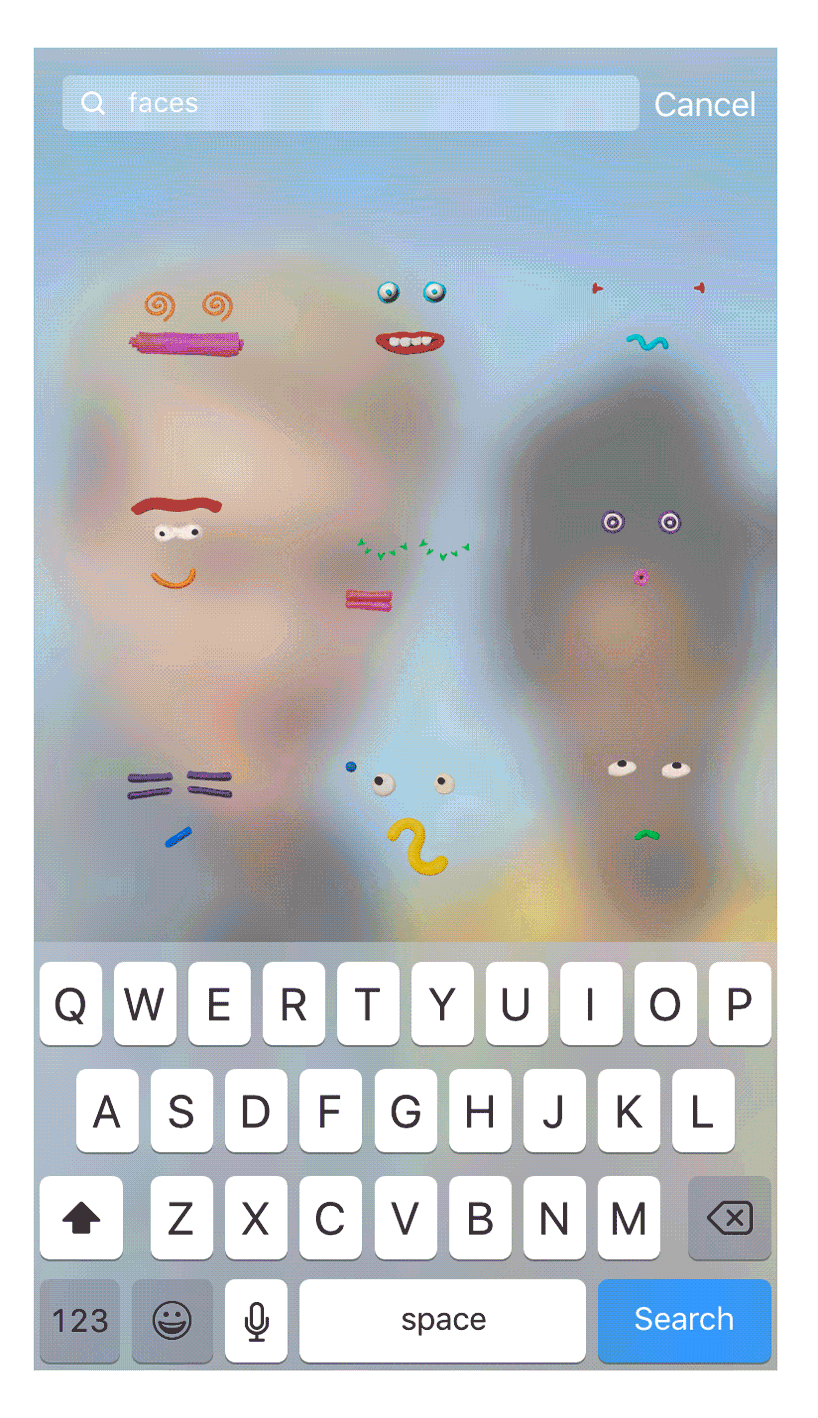This screenshot has height=1418, width=818.
Task: Select the red unibrow orange smile face
Action: [176, 542]
